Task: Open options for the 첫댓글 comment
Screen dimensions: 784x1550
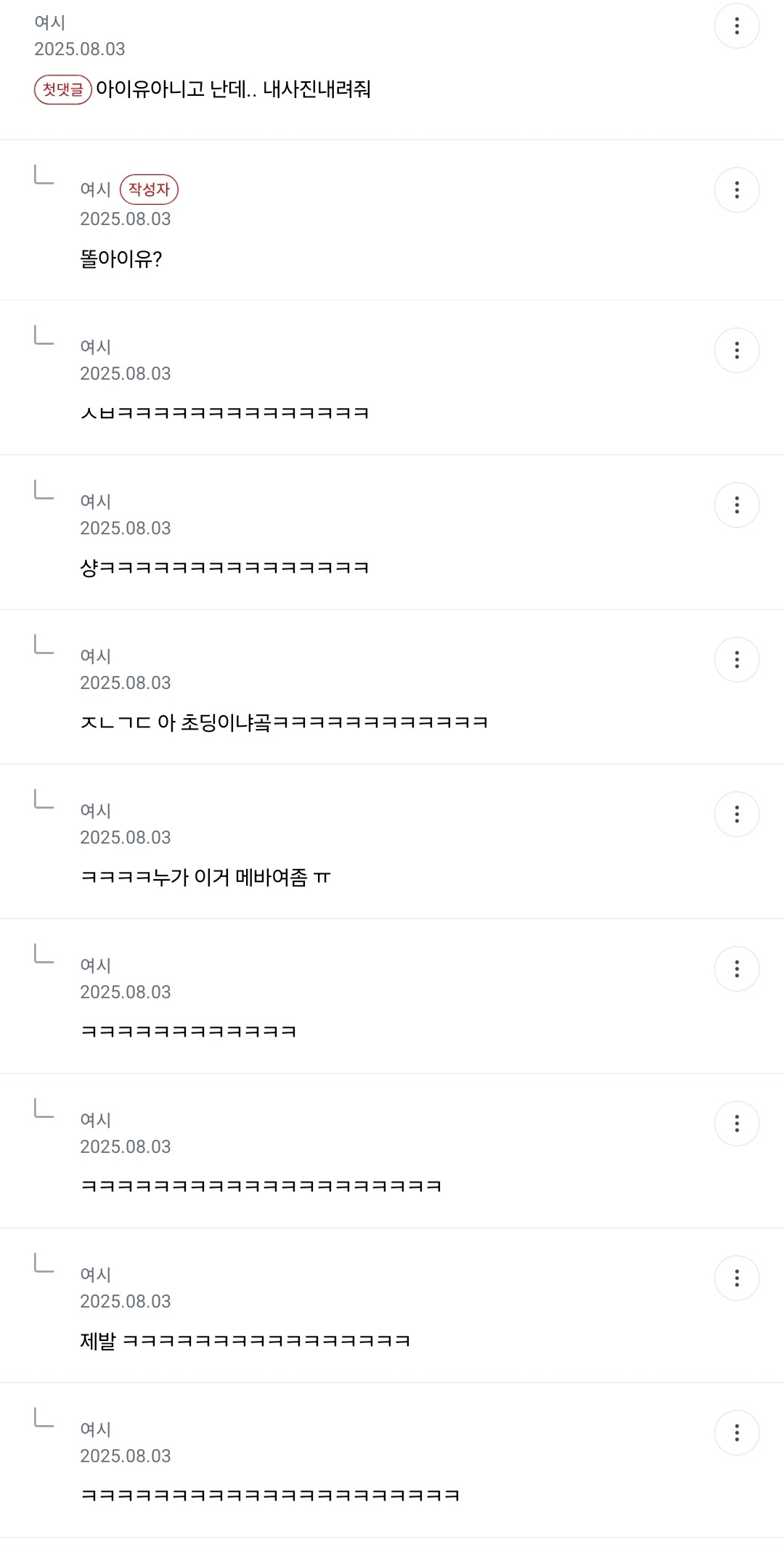Action: (x=737, y=26)
